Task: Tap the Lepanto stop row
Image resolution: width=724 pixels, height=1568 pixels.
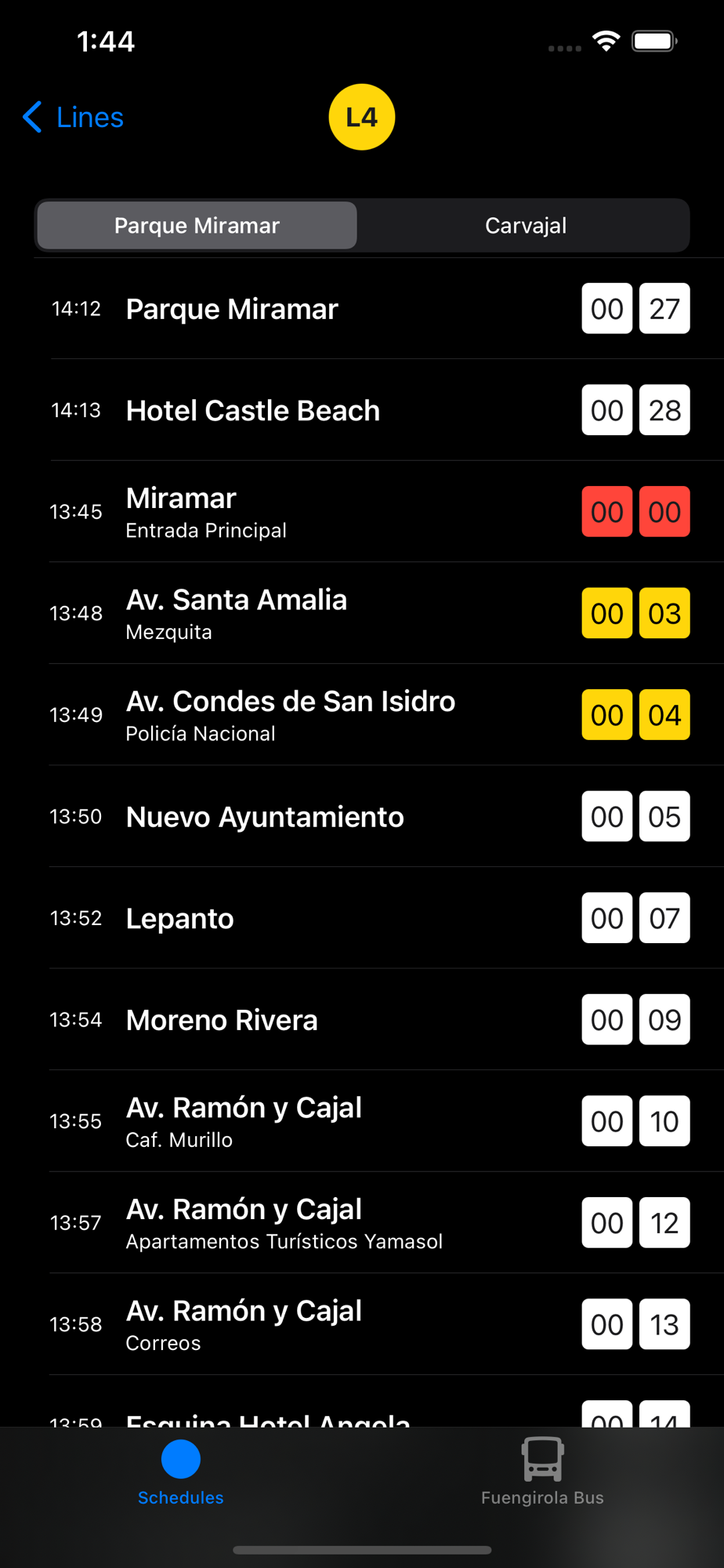Action: tap(379, 918)
